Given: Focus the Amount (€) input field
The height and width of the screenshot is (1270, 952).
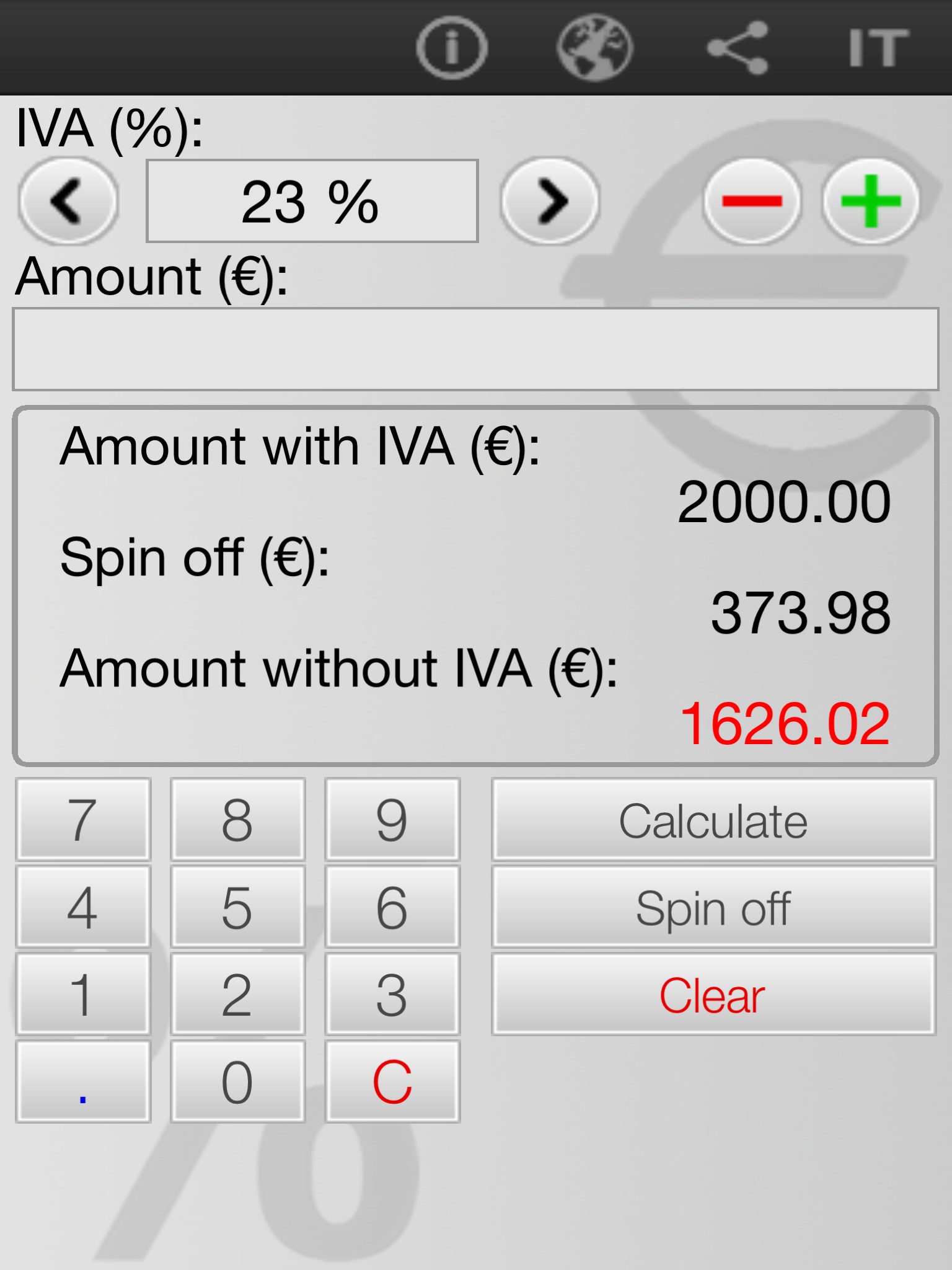Looking at the screenshot, I should tap(475, 349).
